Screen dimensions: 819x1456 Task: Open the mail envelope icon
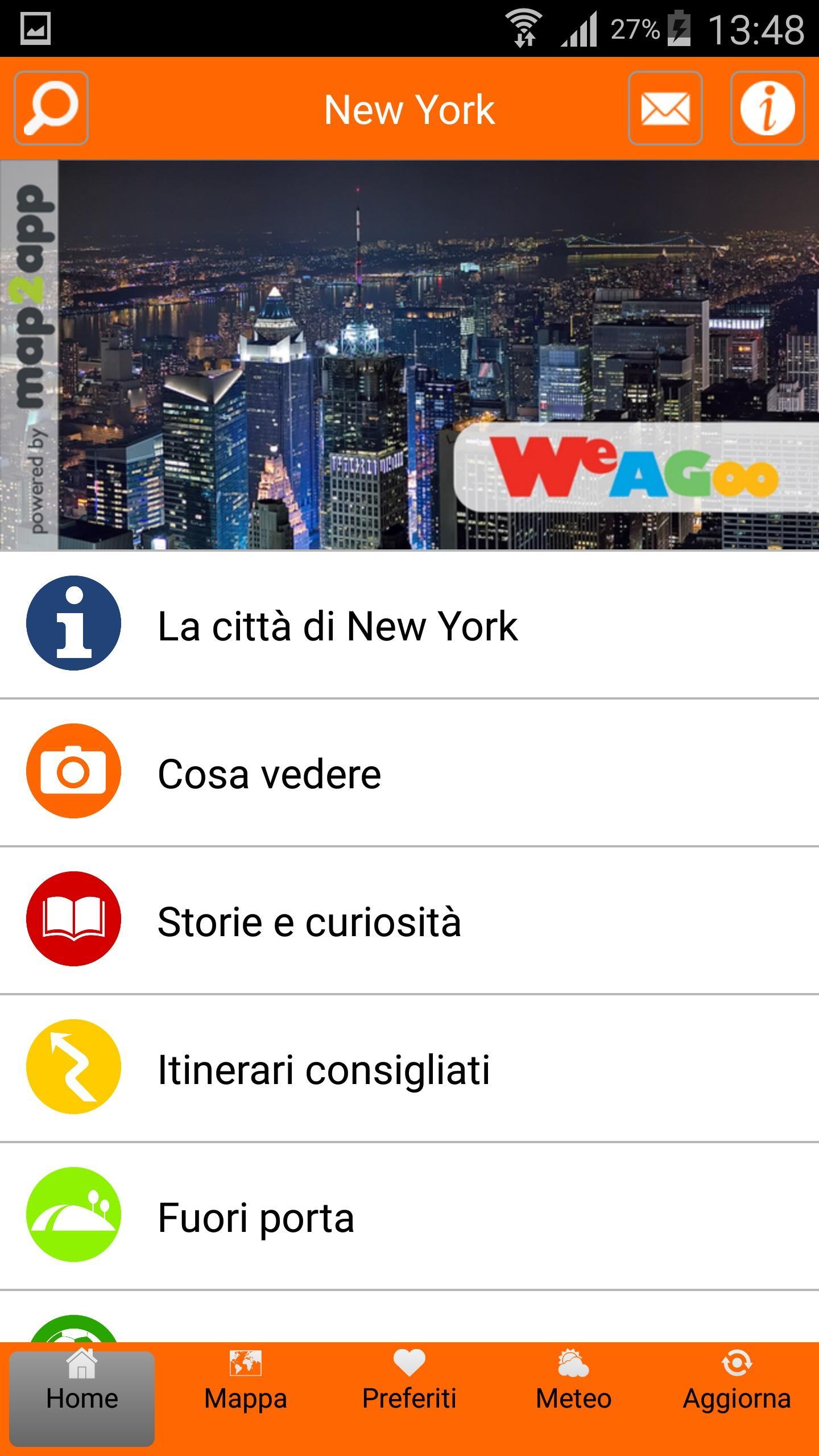(665, 108)
